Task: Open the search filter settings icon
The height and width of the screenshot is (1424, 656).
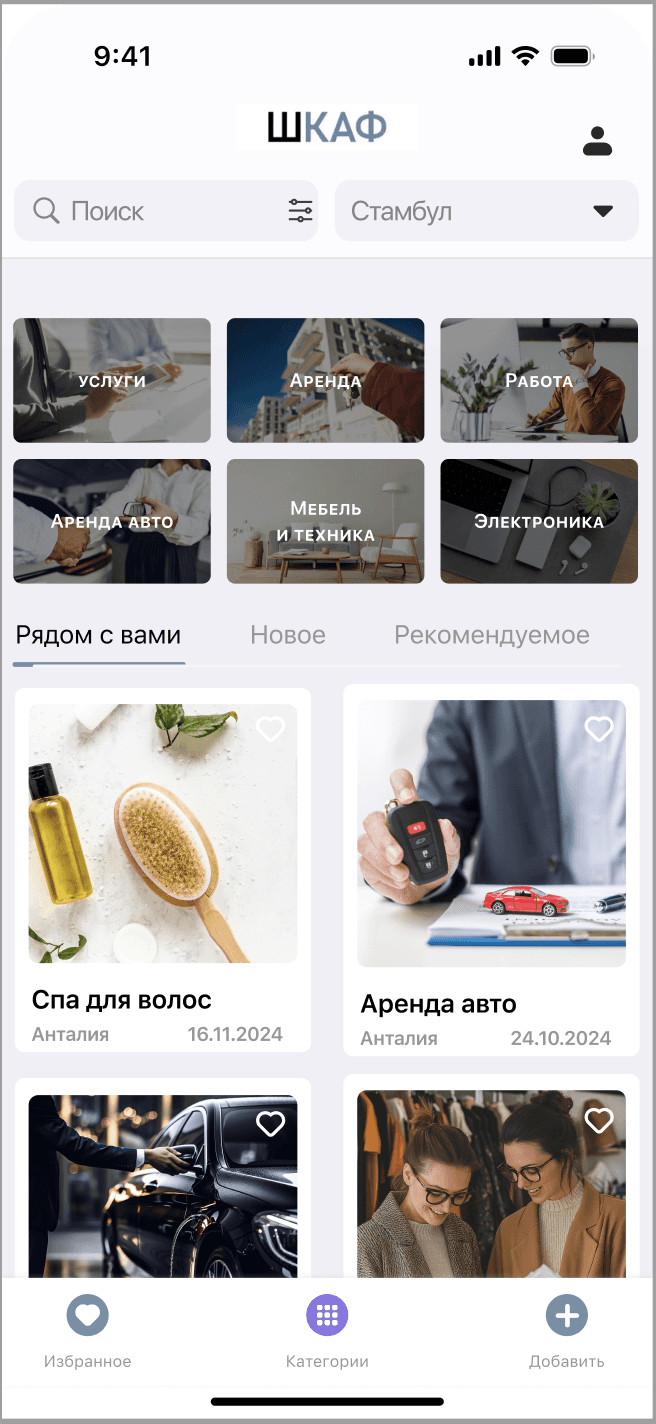Action: point(300,211)
